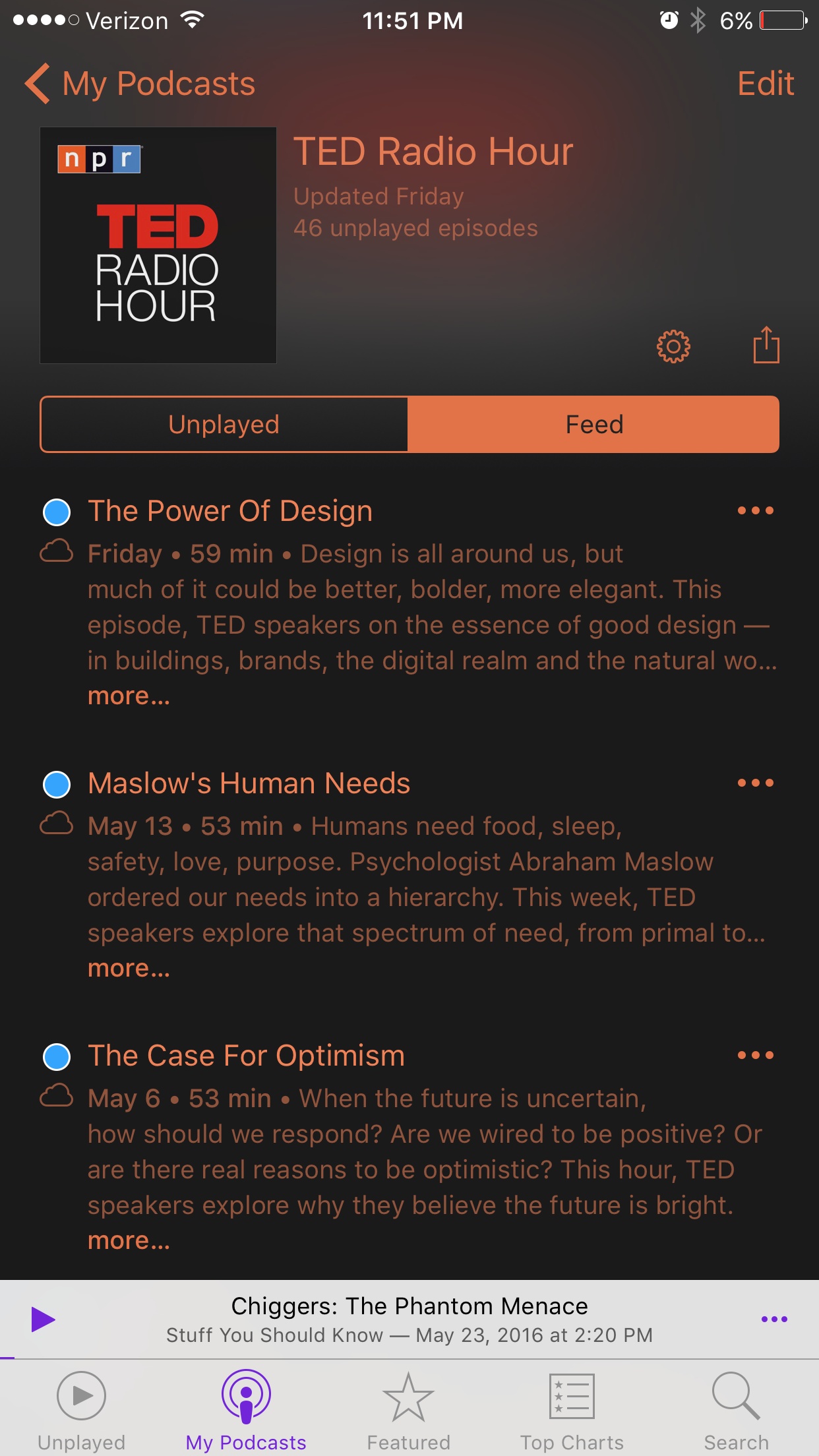Open The Power Of Design episode

(x=231, y=511)
